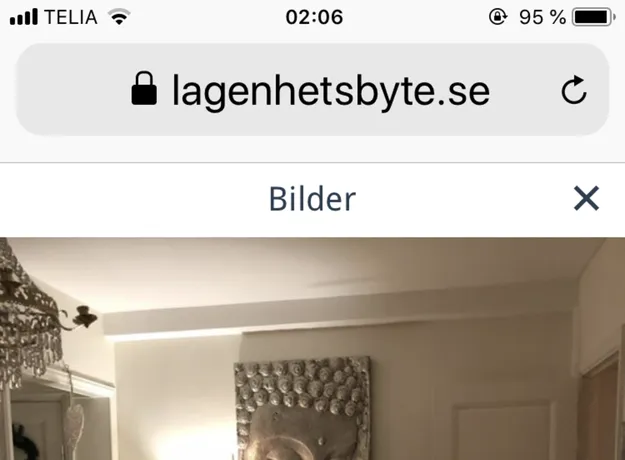Image resolution: width=625 pixels, height=460 pixels.
Task: Close the Bilder image viewer
Action: [x=586, y=199]
